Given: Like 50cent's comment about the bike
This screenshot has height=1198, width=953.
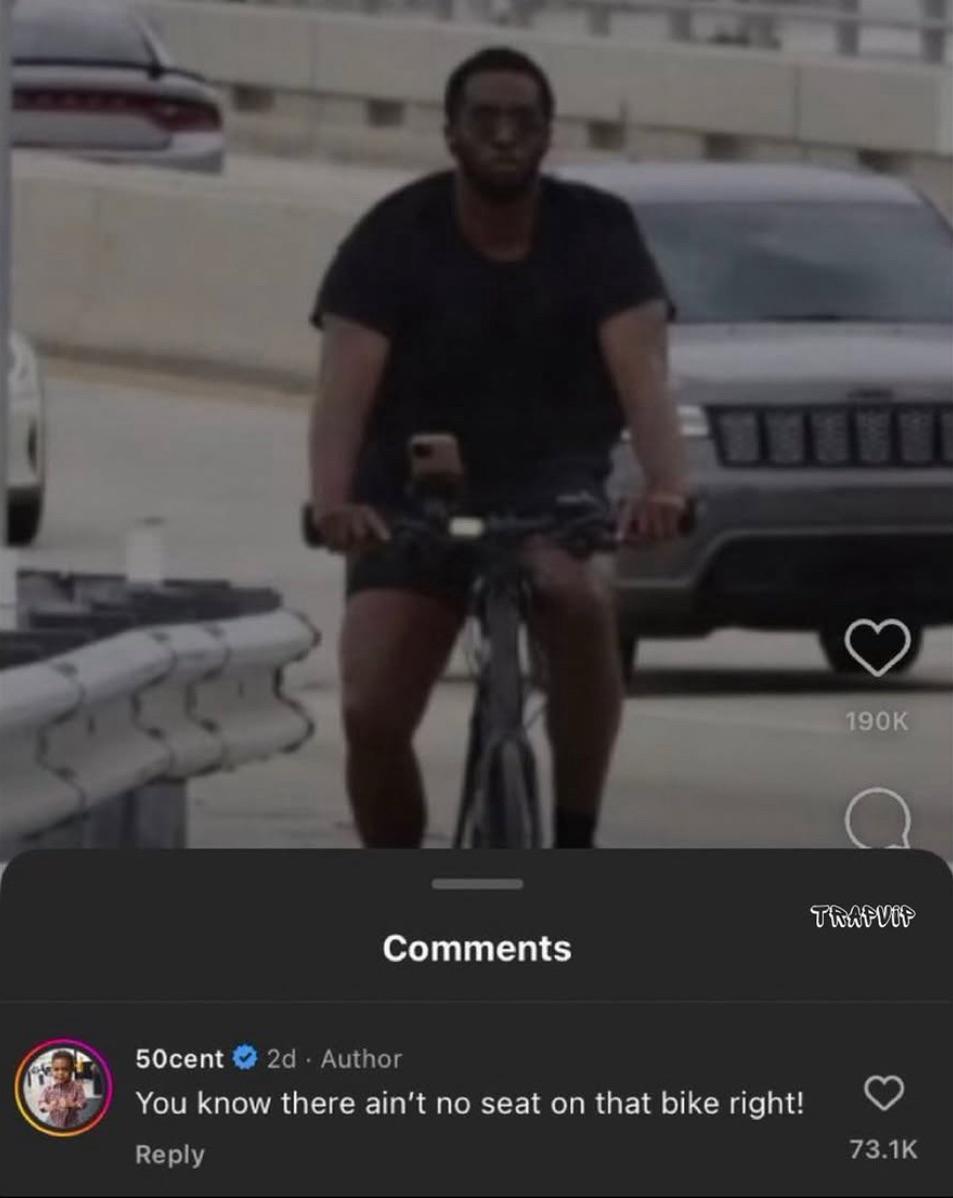Looking at the screenshot, I should click(883, 1093).
